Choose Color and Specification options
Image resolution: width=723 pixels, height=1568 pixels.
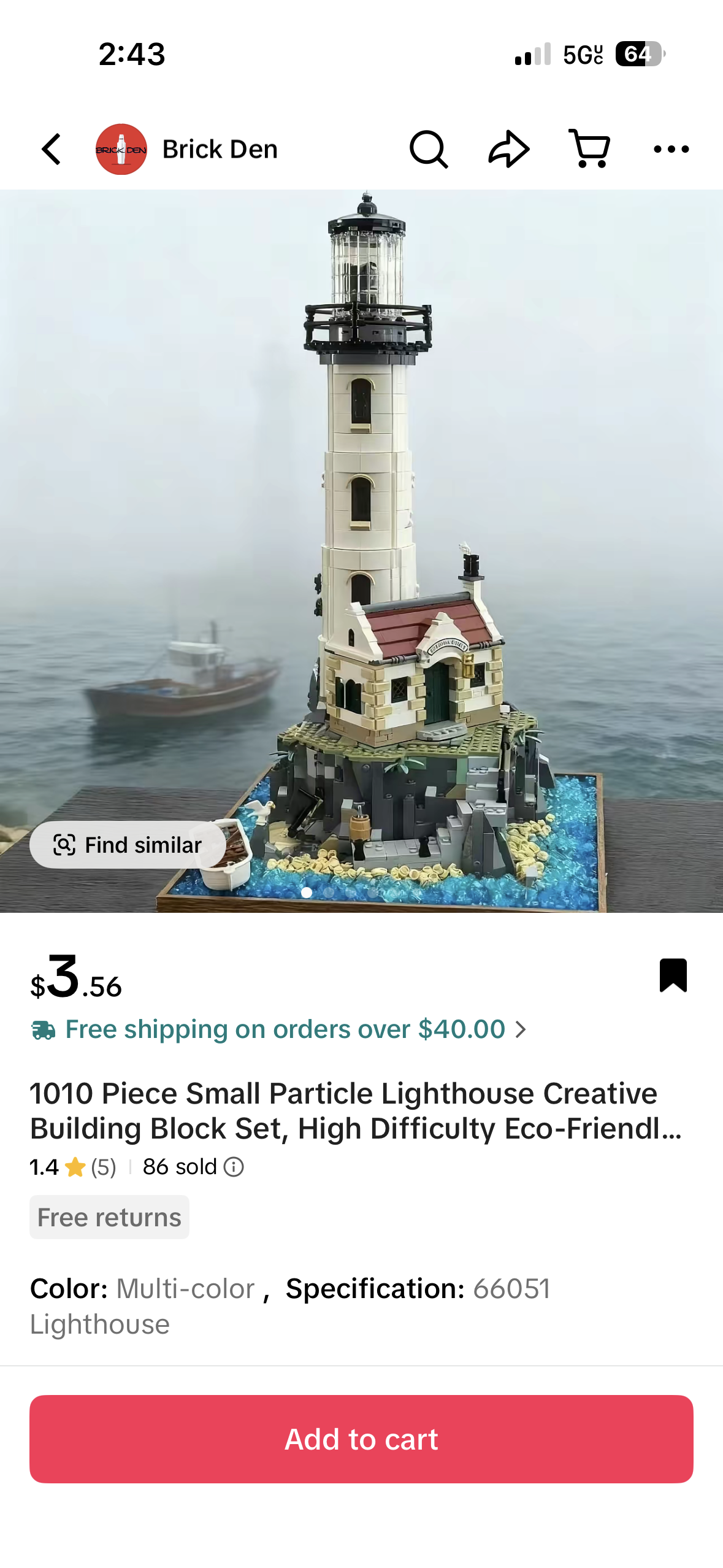290,1306
